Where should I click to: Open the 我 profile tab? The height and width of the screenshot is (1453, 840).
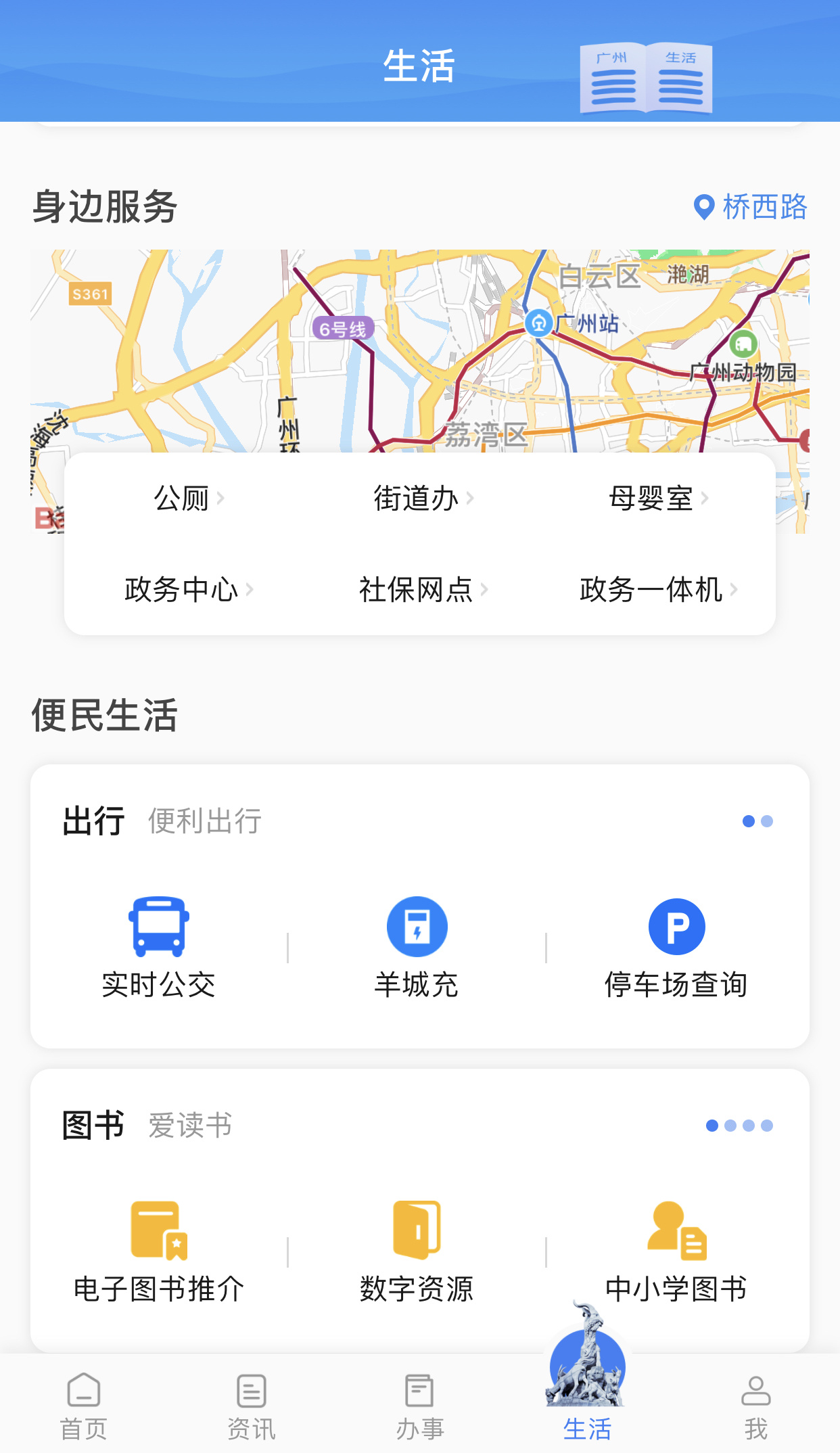coord(755,1406)
